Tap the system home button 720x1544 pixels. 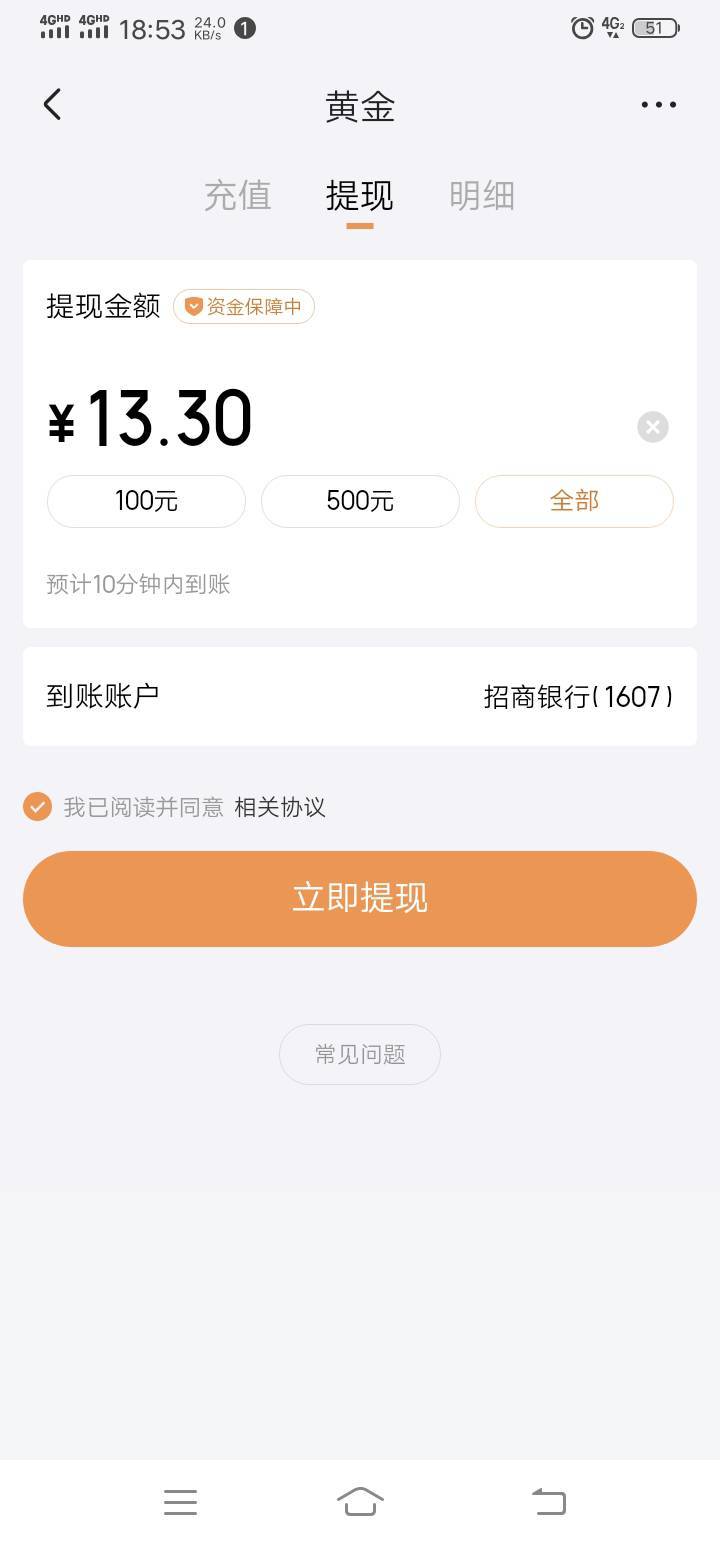click(360, 1501)
